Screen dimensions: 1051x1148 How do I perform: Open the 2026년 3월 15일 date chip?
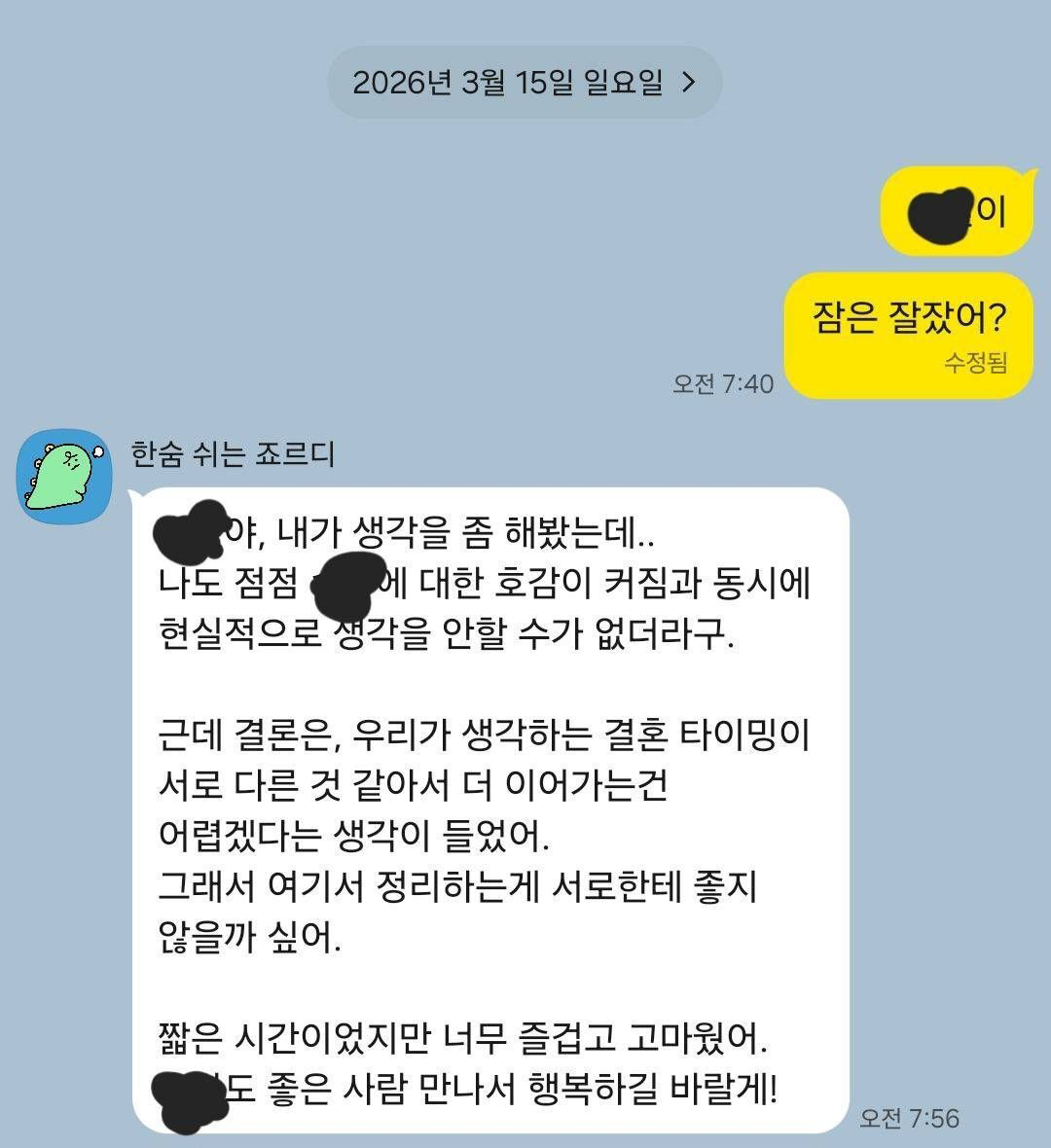click(x=525, y=82)
